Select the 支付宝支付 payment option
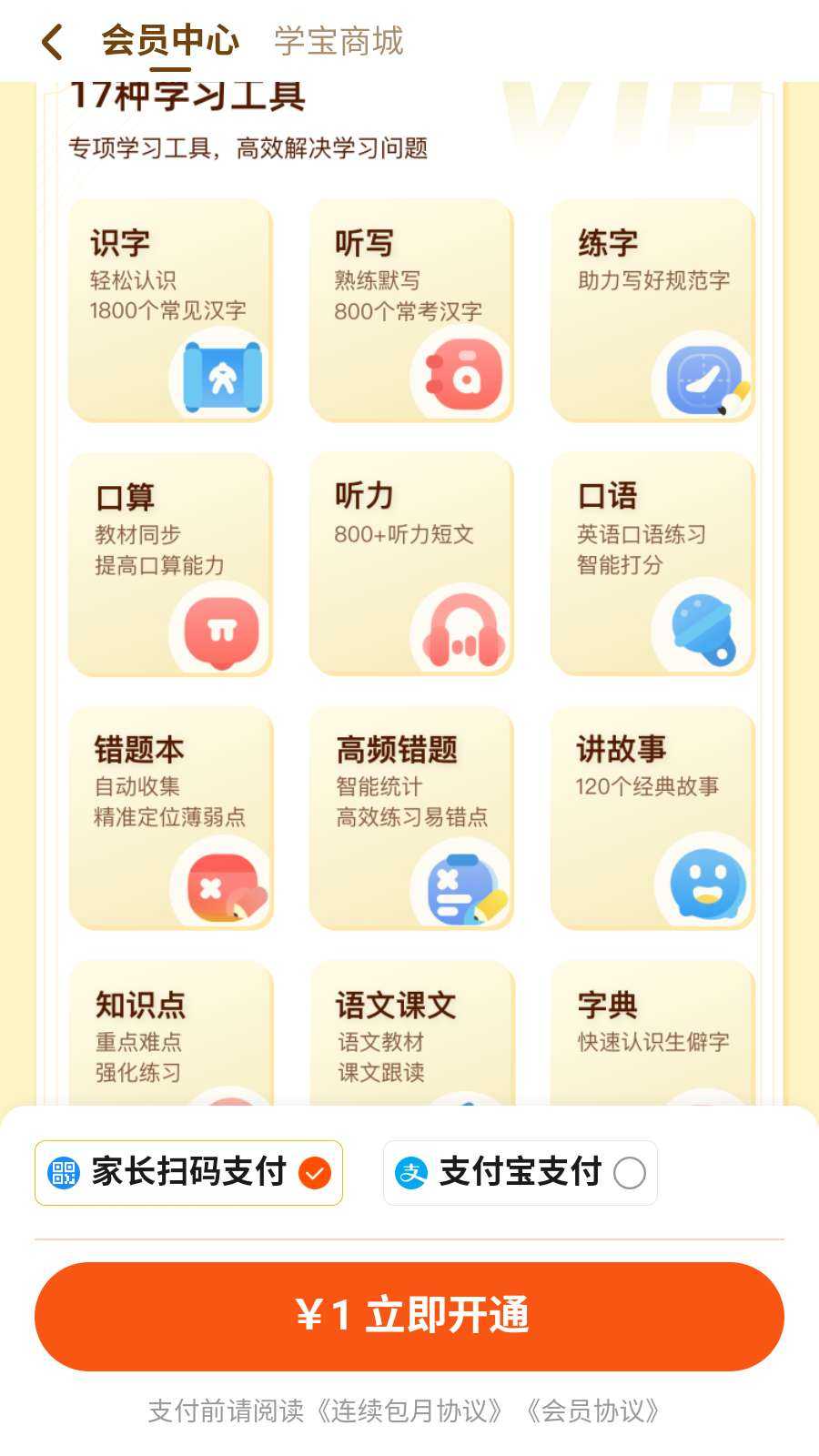Image resolution: width=819 pixels, height=1456 pixels. (519, 1172)
